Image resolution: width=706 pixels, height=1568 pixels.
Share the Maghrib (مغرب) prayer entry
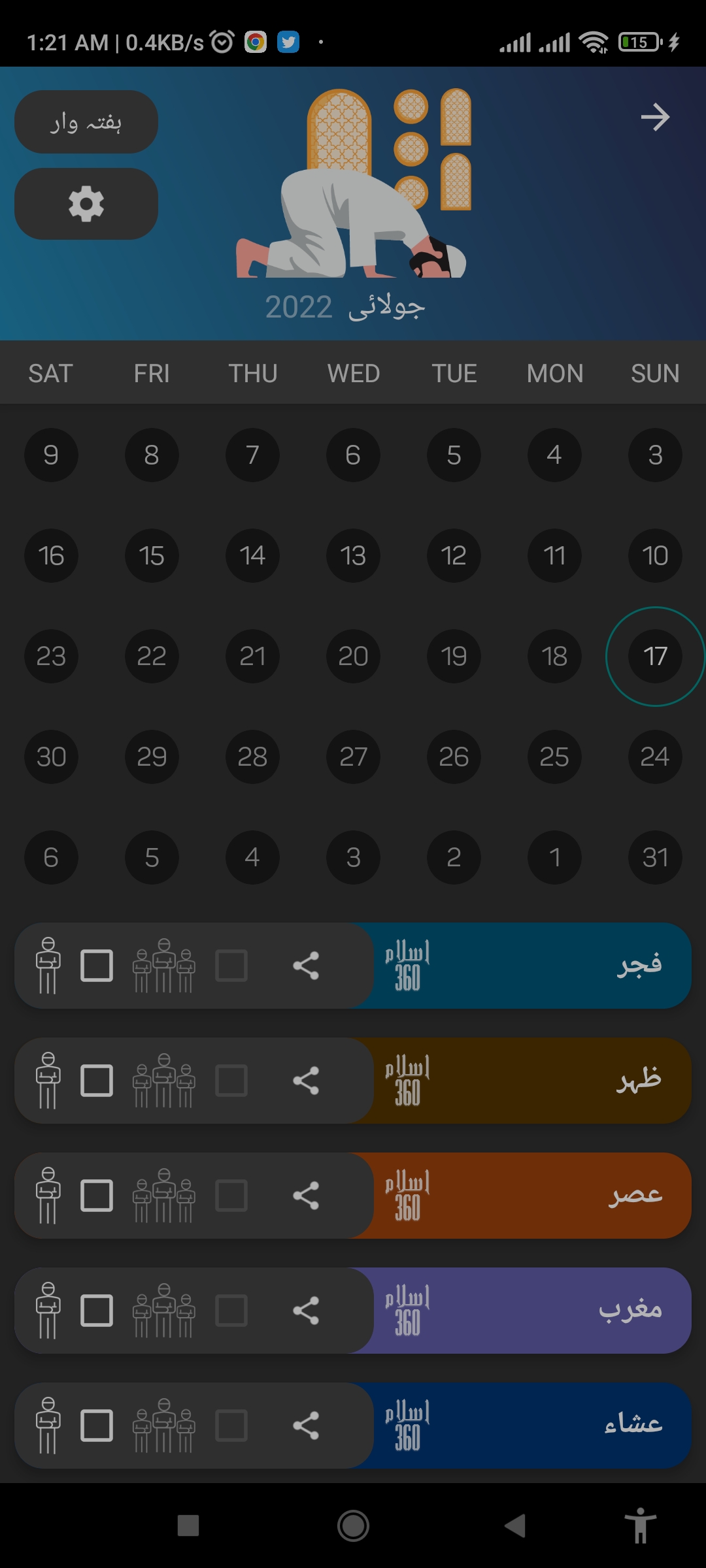point(306,1311)
